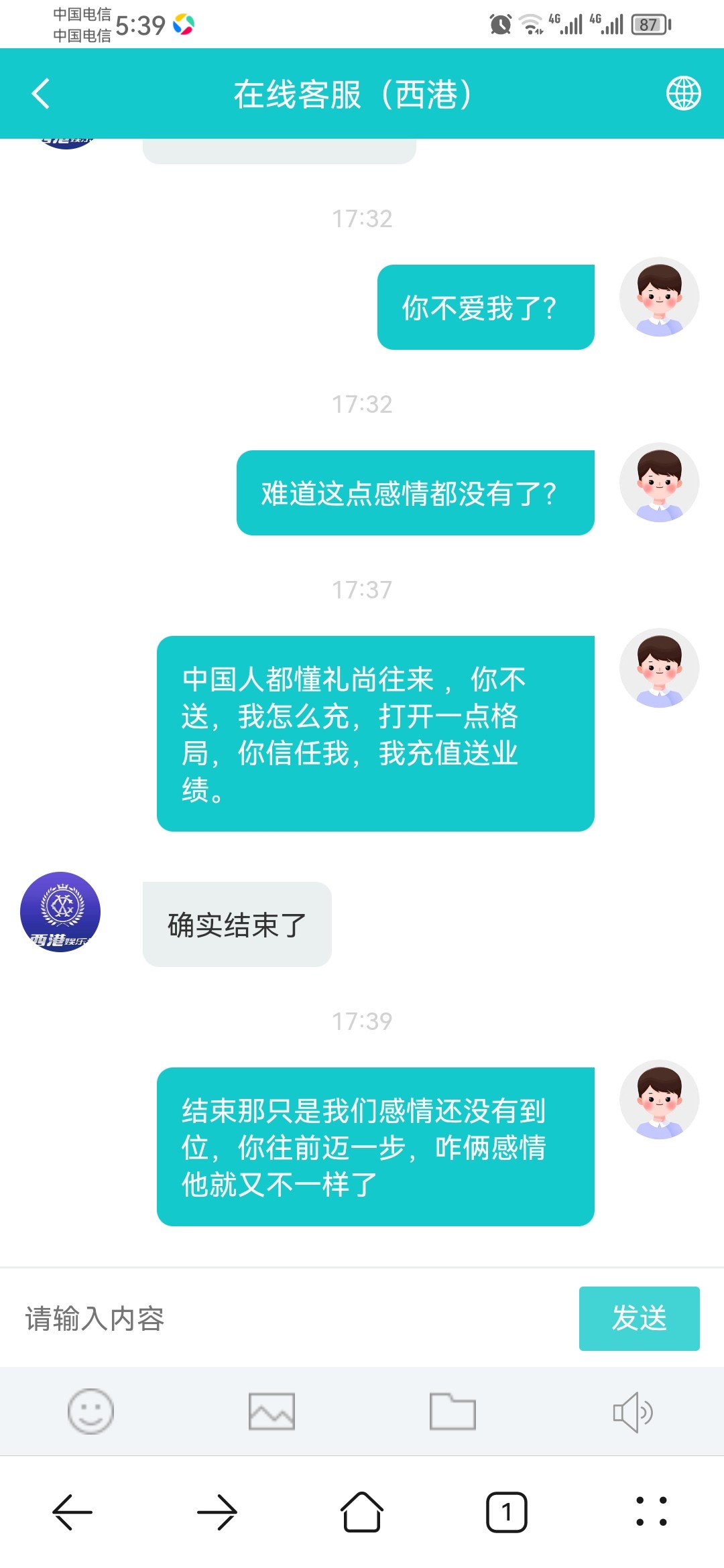The image size is (724, 1568).
Task: Go back from the 在线客服 chat
Action: [x=41, y=93]
